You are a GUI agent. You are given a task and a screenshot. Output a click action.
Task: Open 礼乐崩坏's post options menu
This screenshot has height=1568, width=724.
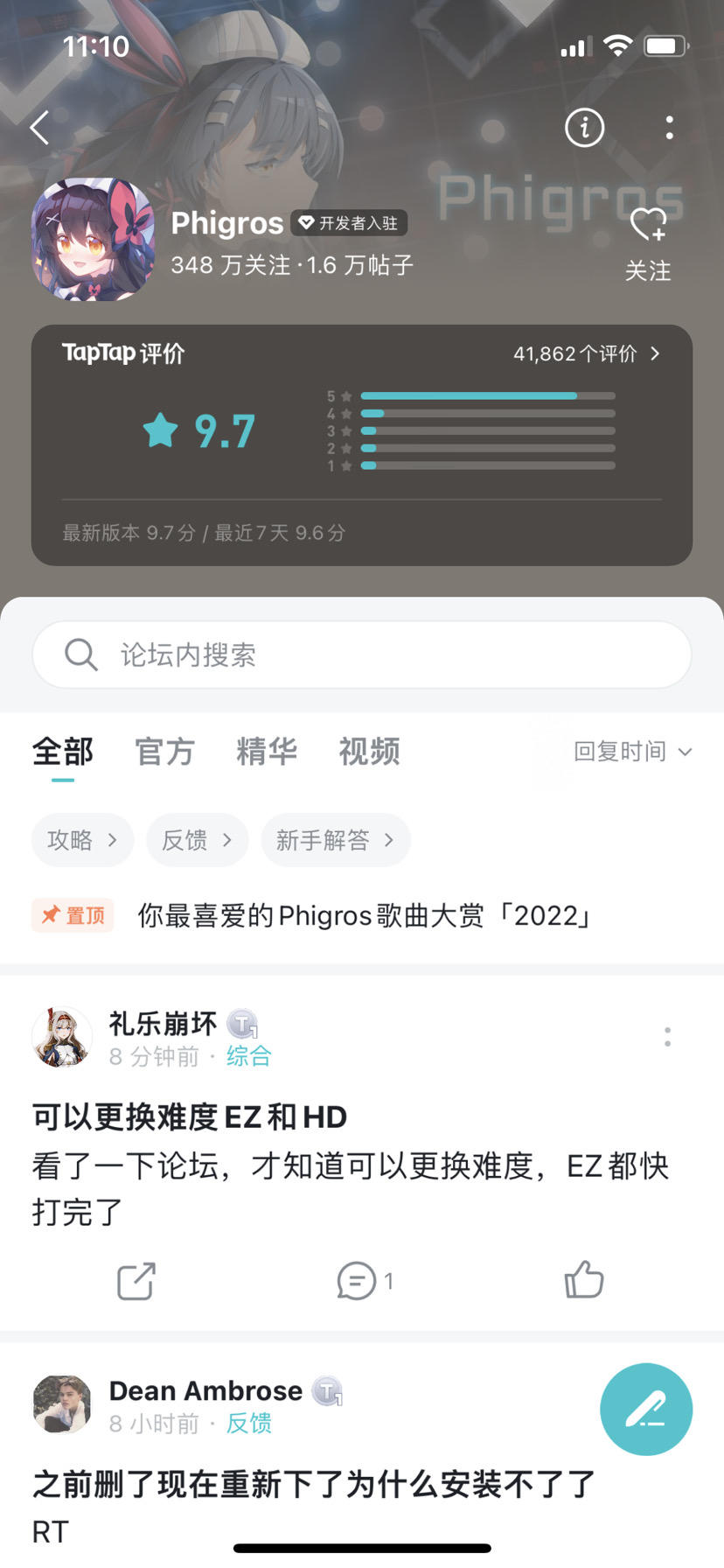667,1037
